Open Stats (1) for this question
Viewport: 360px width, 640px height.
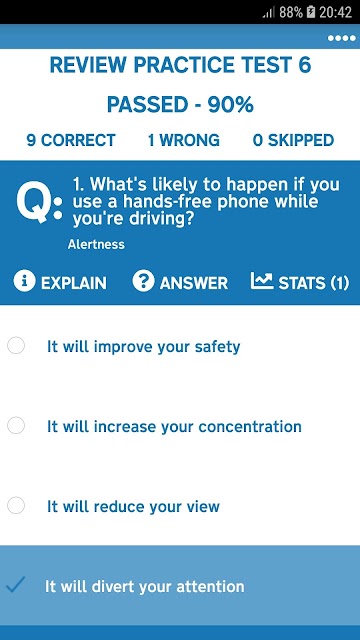pyautogui.click(x=300, y=282)
